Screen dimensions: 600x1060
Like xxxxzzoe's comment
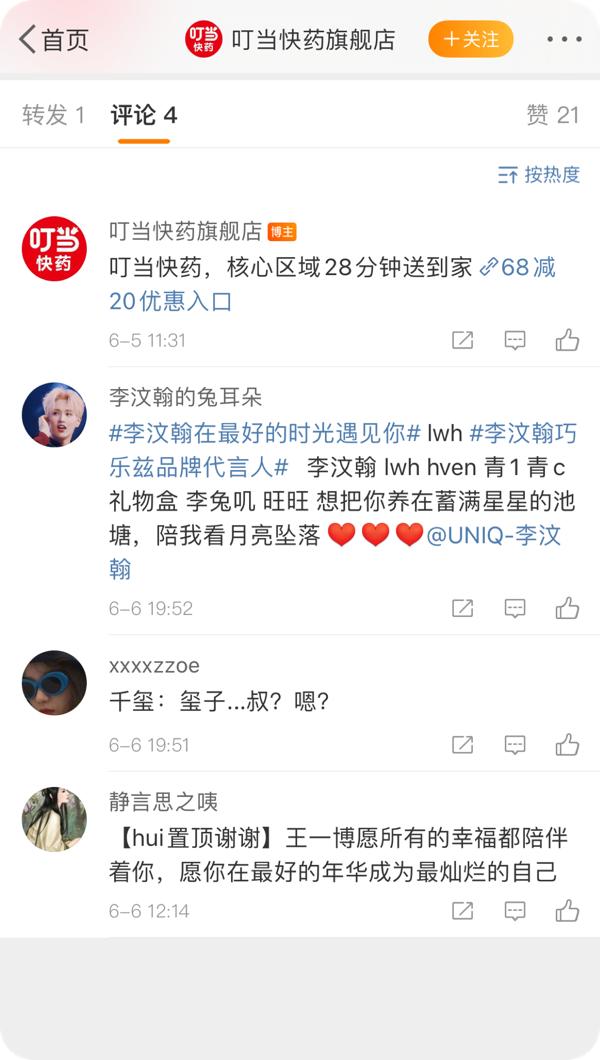[567, 745]
